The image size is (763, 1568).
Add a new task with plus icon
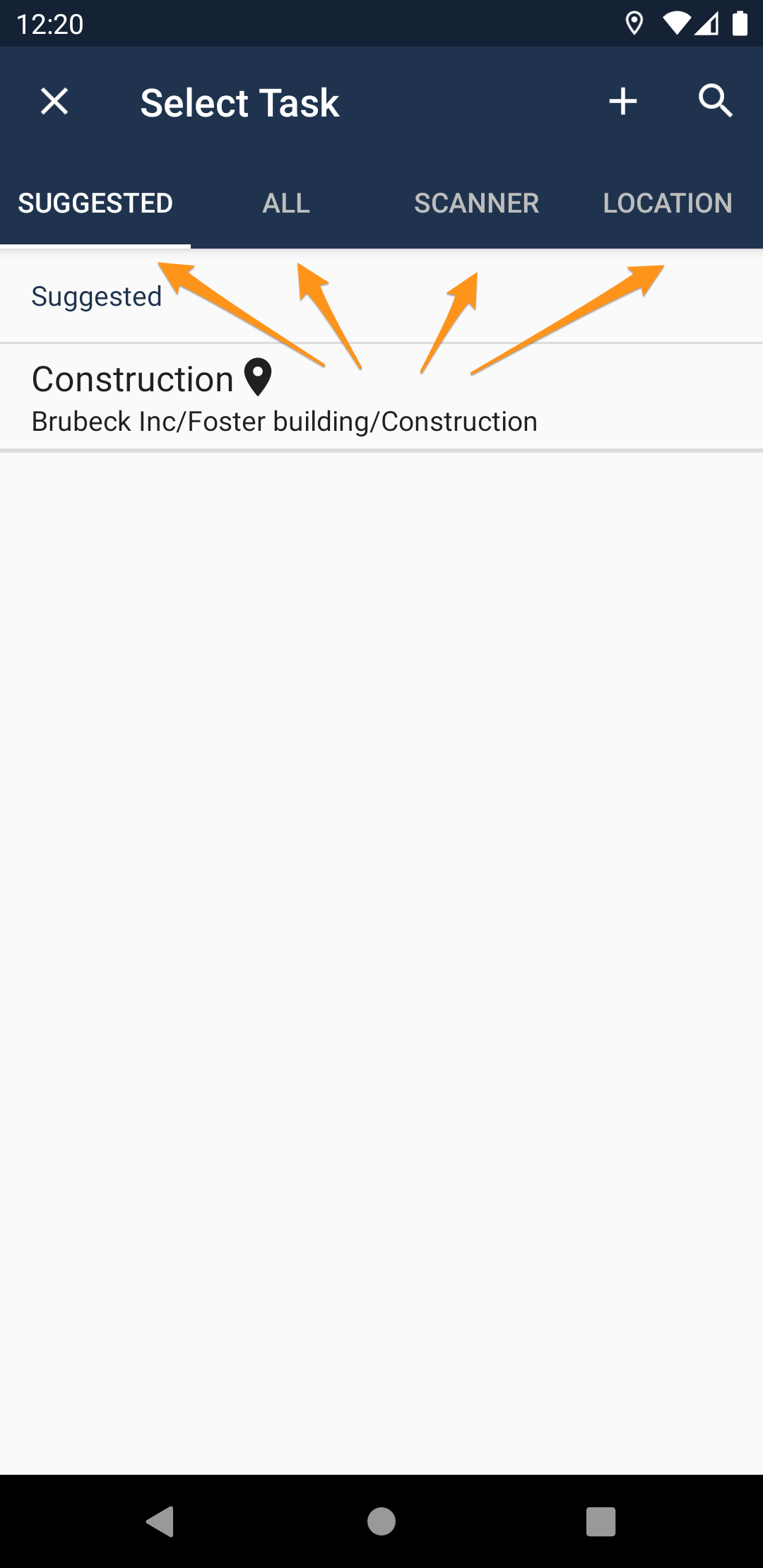tap(622, 102)
